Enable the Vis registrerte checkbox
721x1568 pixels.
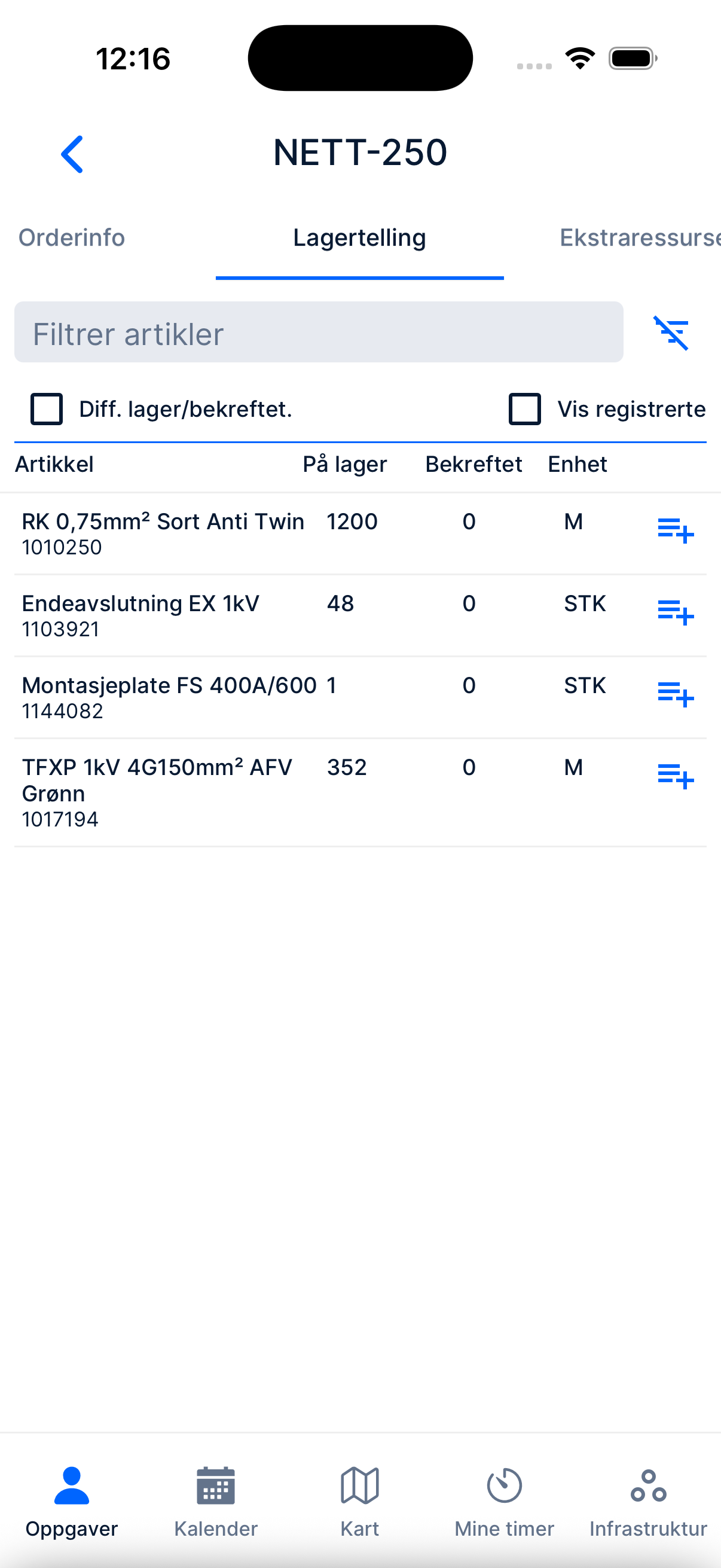click(x=524, y=409)
